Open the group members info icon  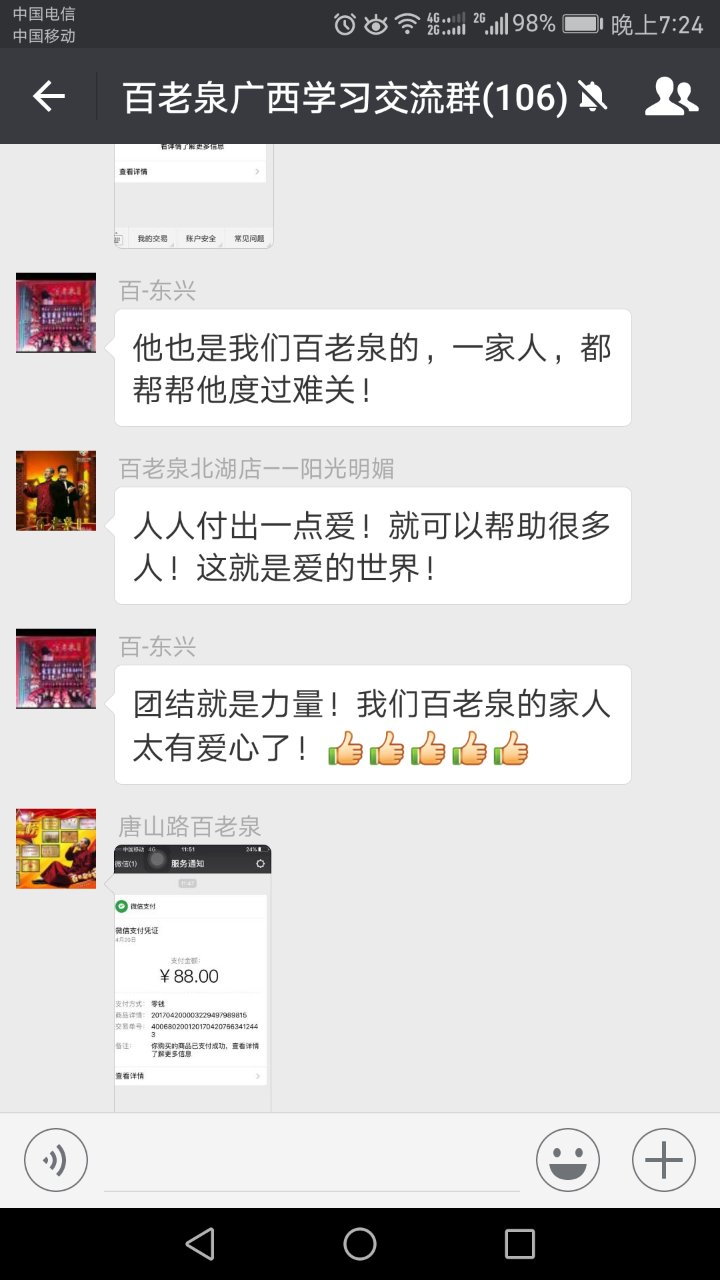[x=671, y=97]
